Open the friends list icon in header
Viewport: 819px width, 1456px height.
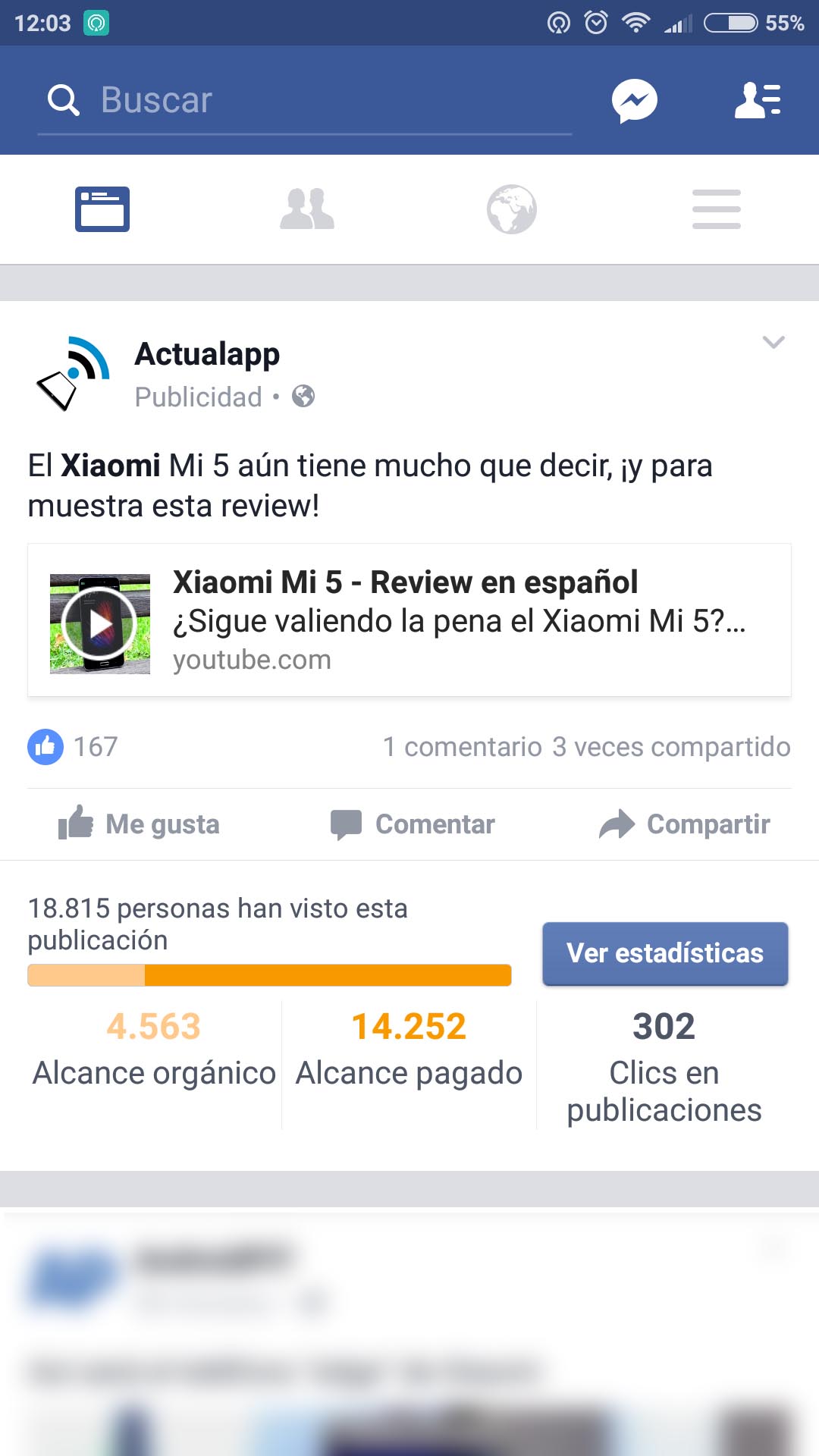(x=758, y=100)
